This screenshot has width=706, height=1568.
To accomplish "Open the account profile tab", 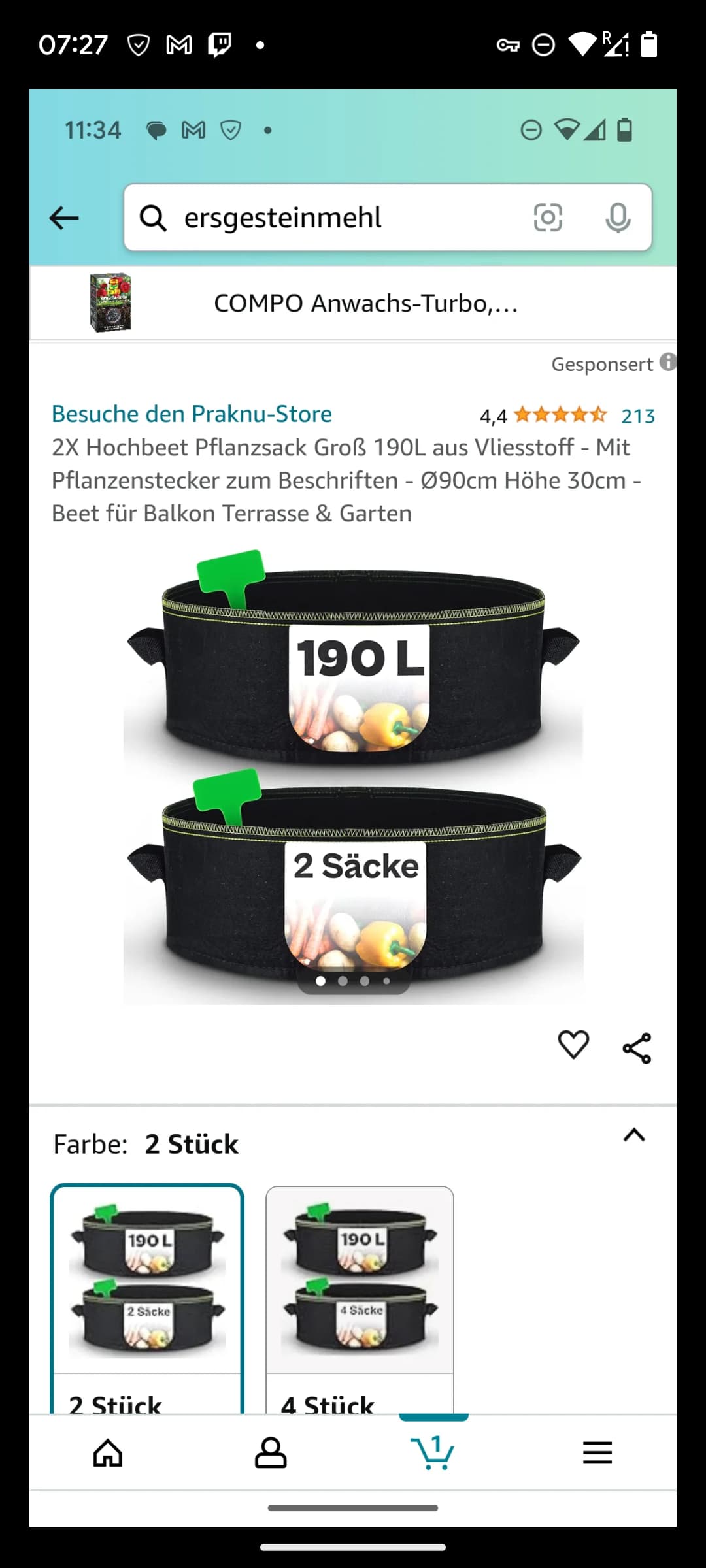I will click(271, 1454).
